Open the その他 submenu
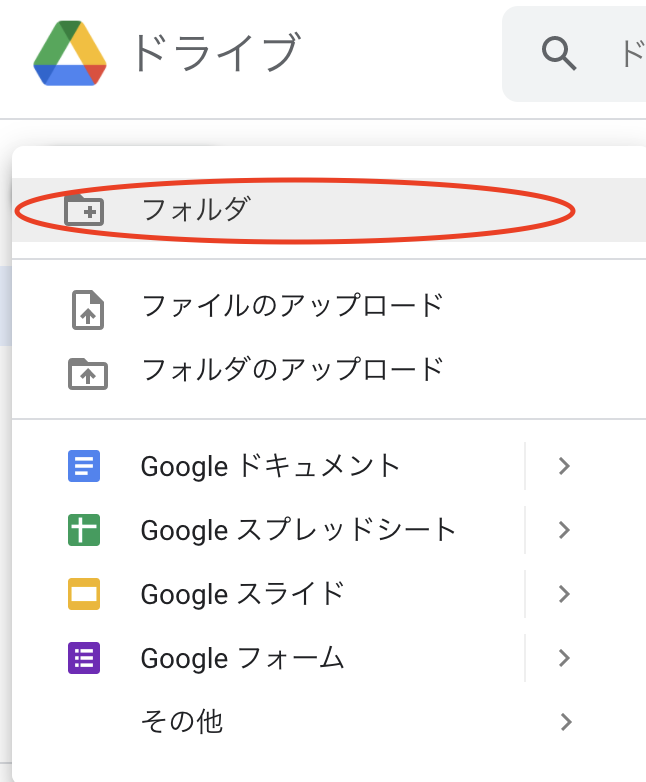This screenshot has height=782, width=646. (x=183, y=721)
